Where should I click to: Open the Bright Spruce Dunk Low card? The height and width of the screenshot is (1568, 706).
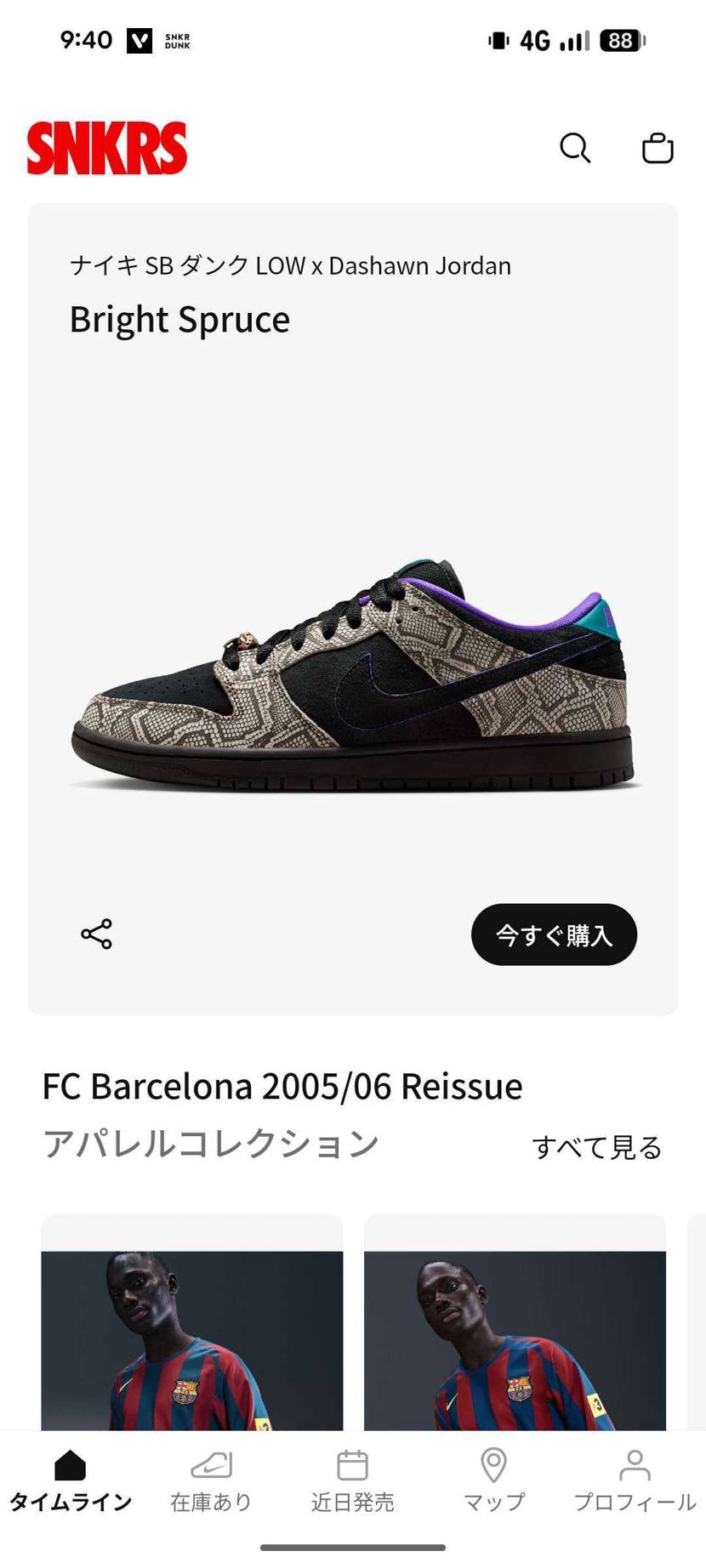(352, 672)
